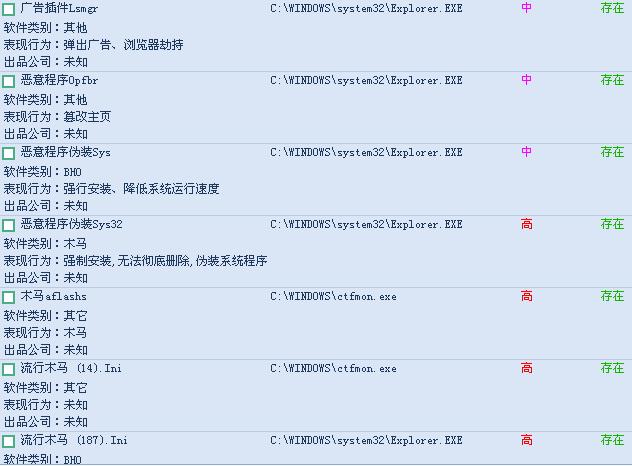Check the 木马aflashs item

click(9, 297)
